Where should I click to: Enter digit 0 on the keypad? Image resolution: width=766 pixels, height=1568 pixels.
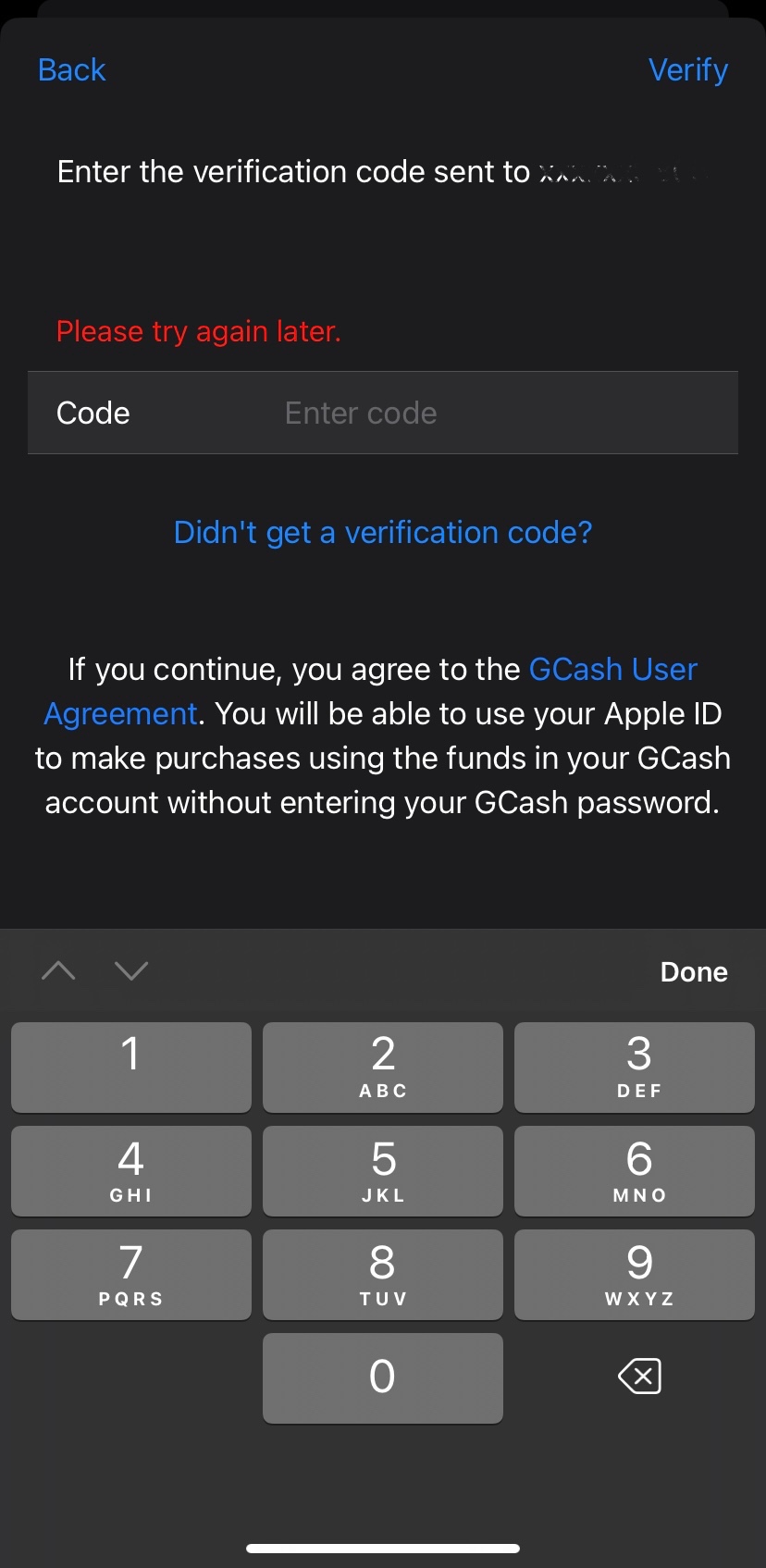click(x=382, y=1377)
